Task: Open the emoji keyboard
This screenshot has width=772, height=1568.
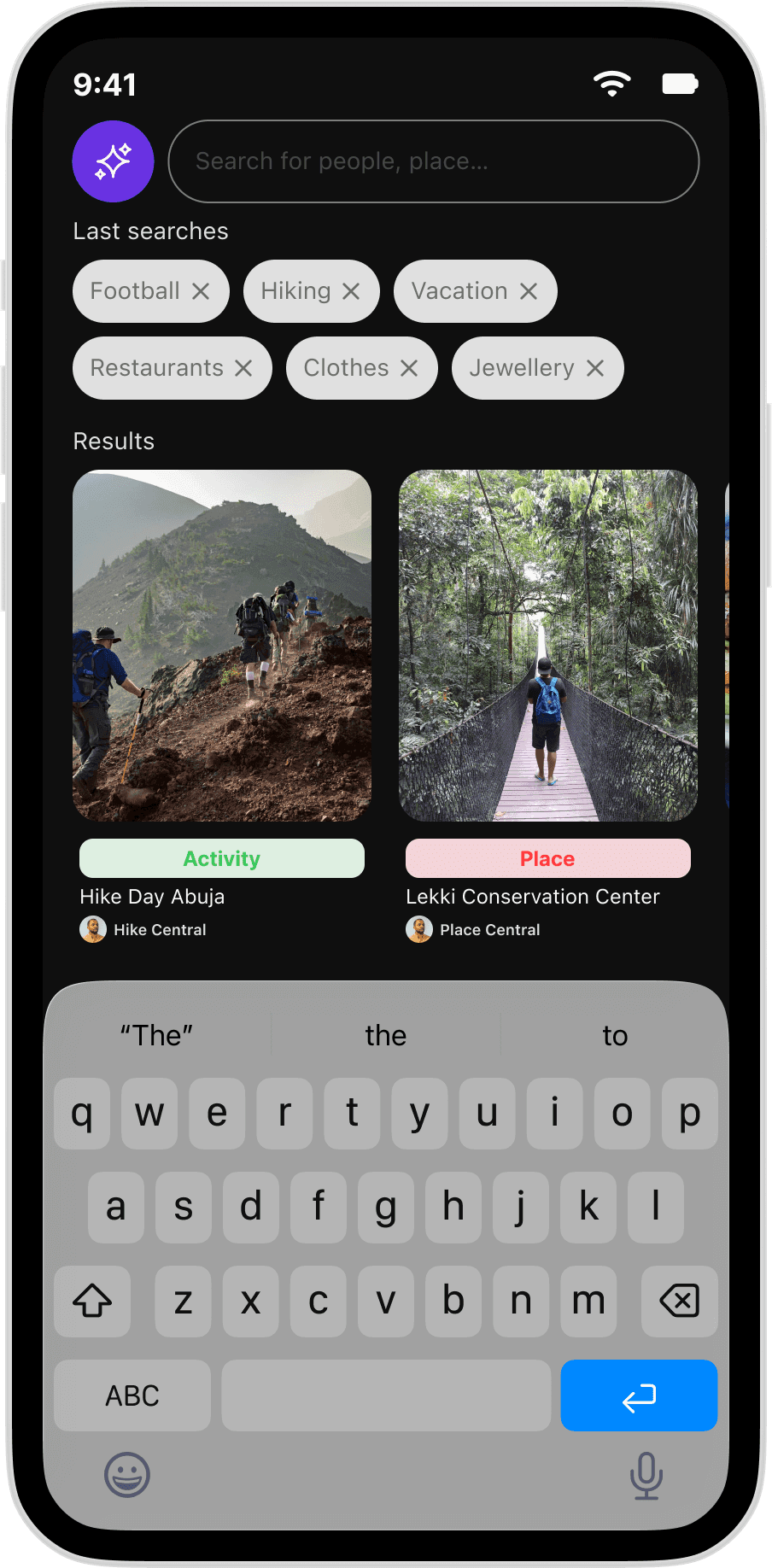Action: (x=127, y=1475)
